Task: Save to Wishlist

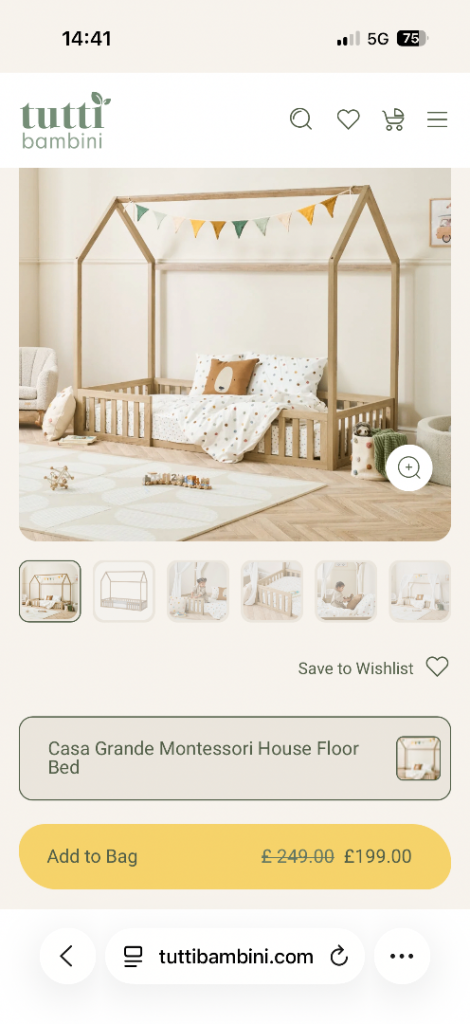Action: (x=373, y=667)
